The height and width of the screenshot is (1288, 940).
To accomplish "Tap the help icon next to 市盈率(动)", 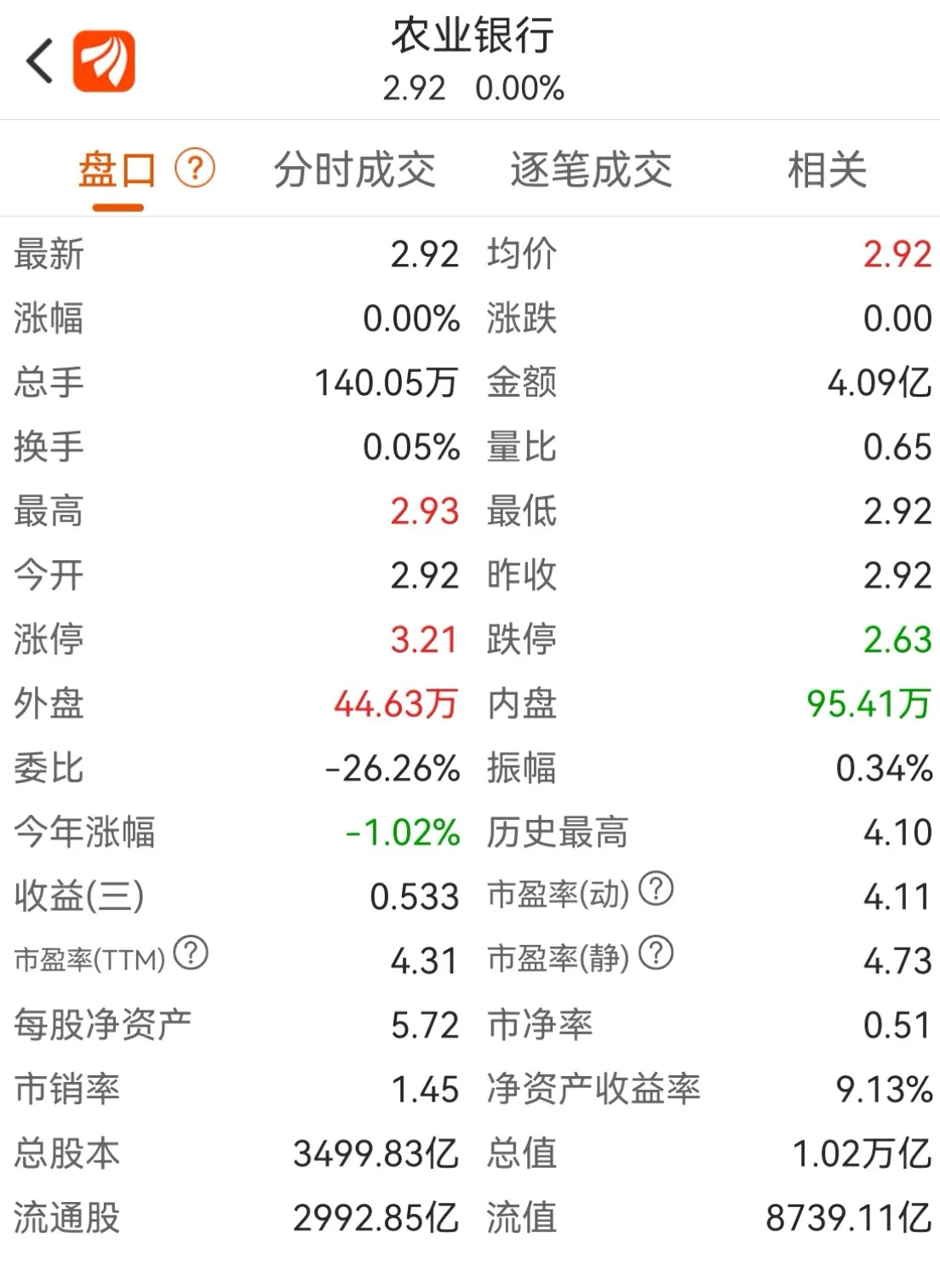I will tap(656, 889).
